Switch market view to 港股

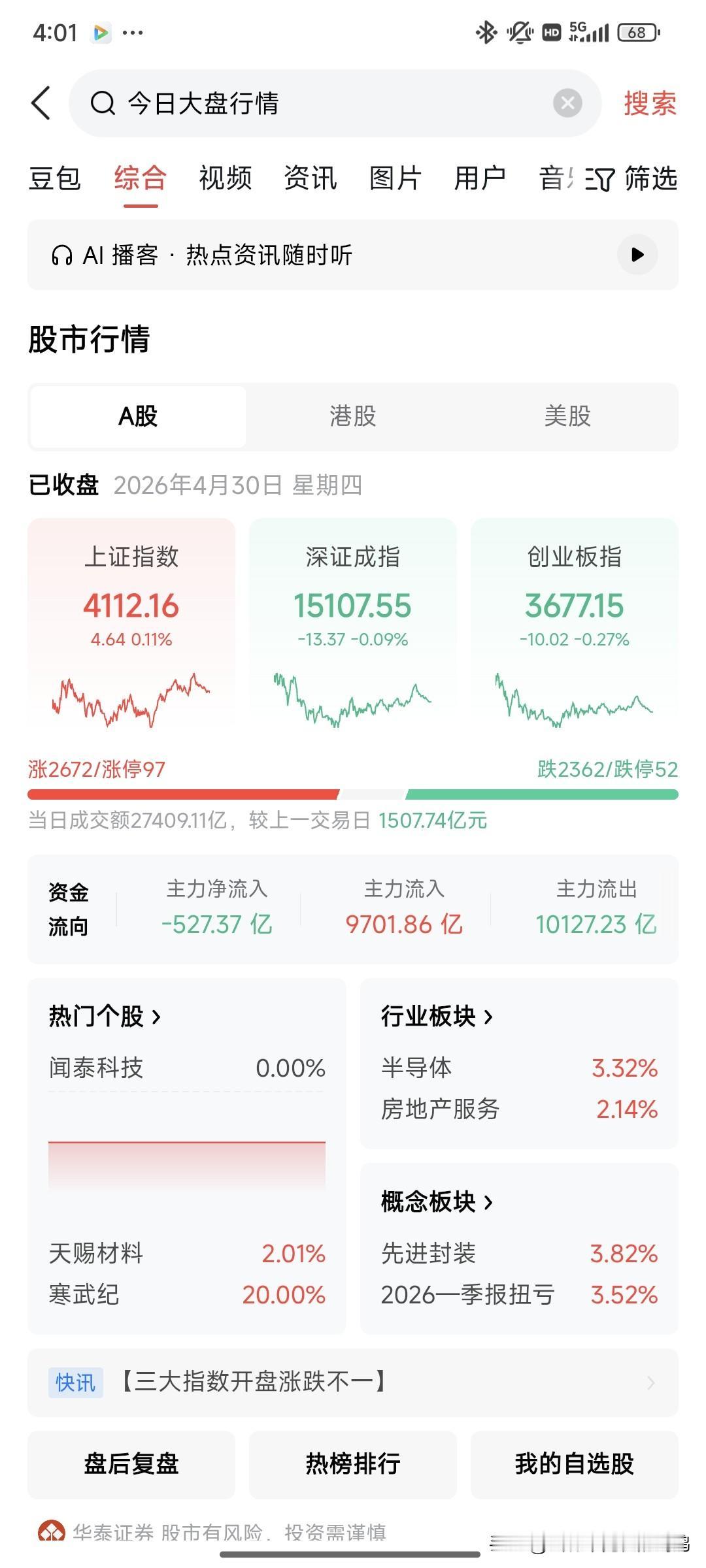pos(352,416)
